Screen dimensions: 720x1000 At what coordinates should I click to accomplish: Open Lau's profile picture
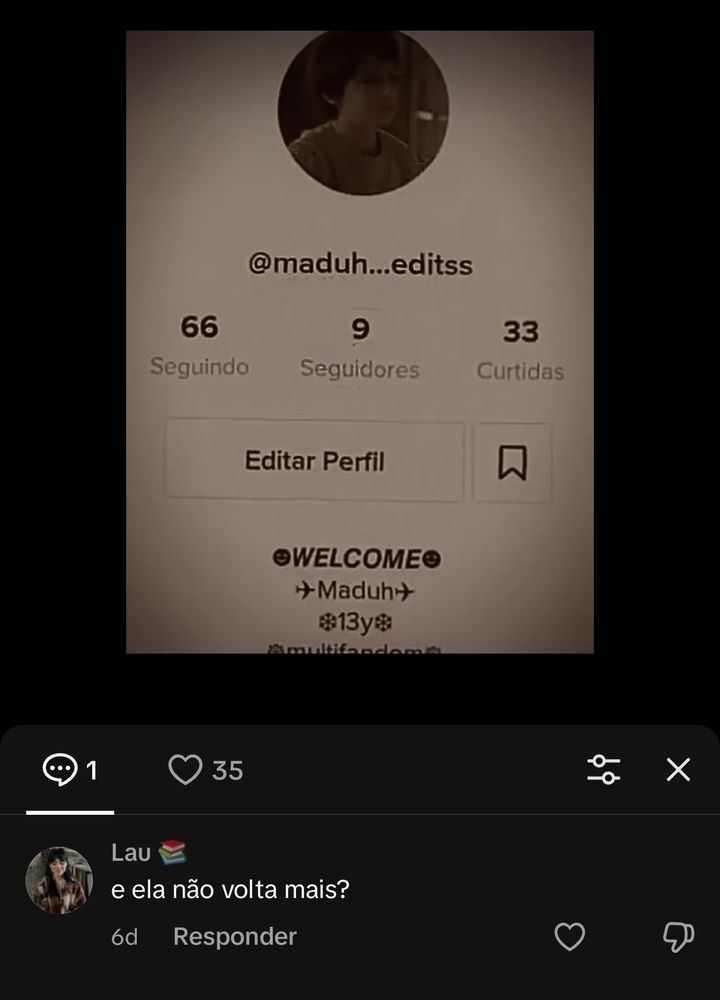point(58,880)
